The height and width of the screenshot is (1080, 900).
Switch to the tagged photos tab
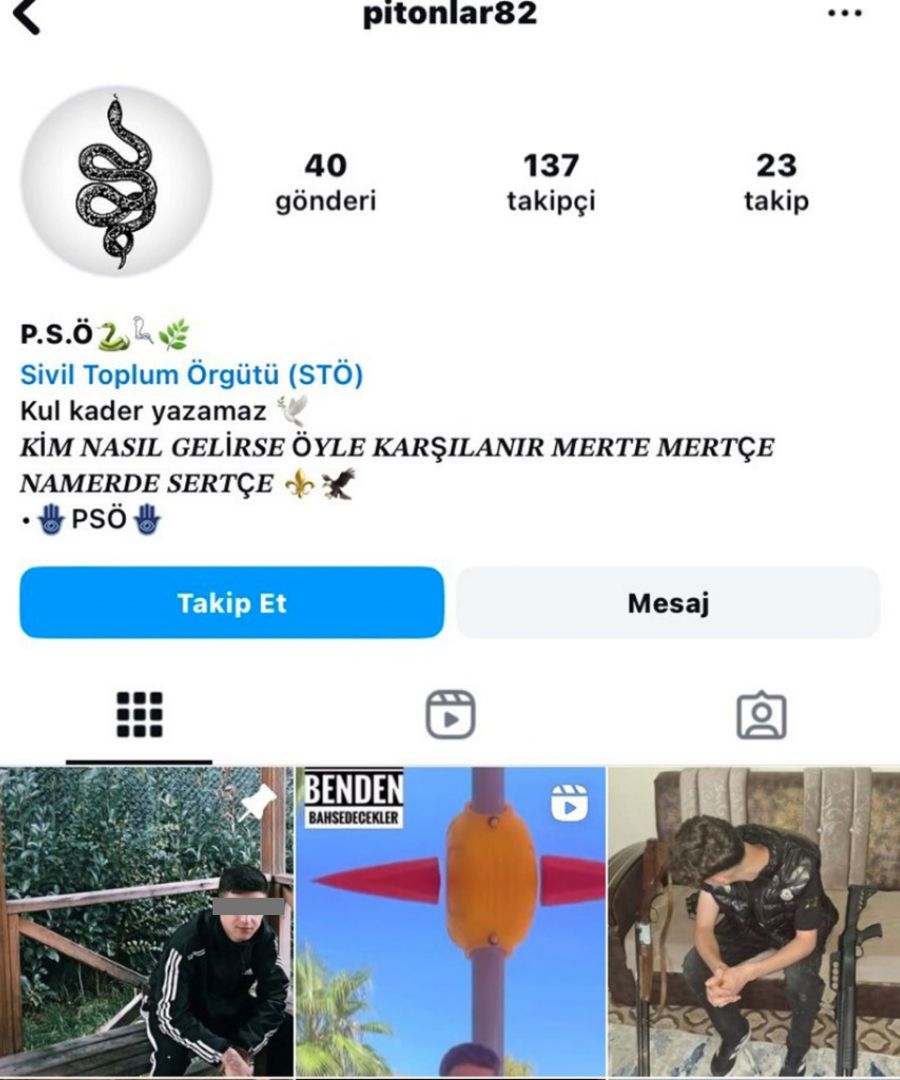(x=761, y=715)
